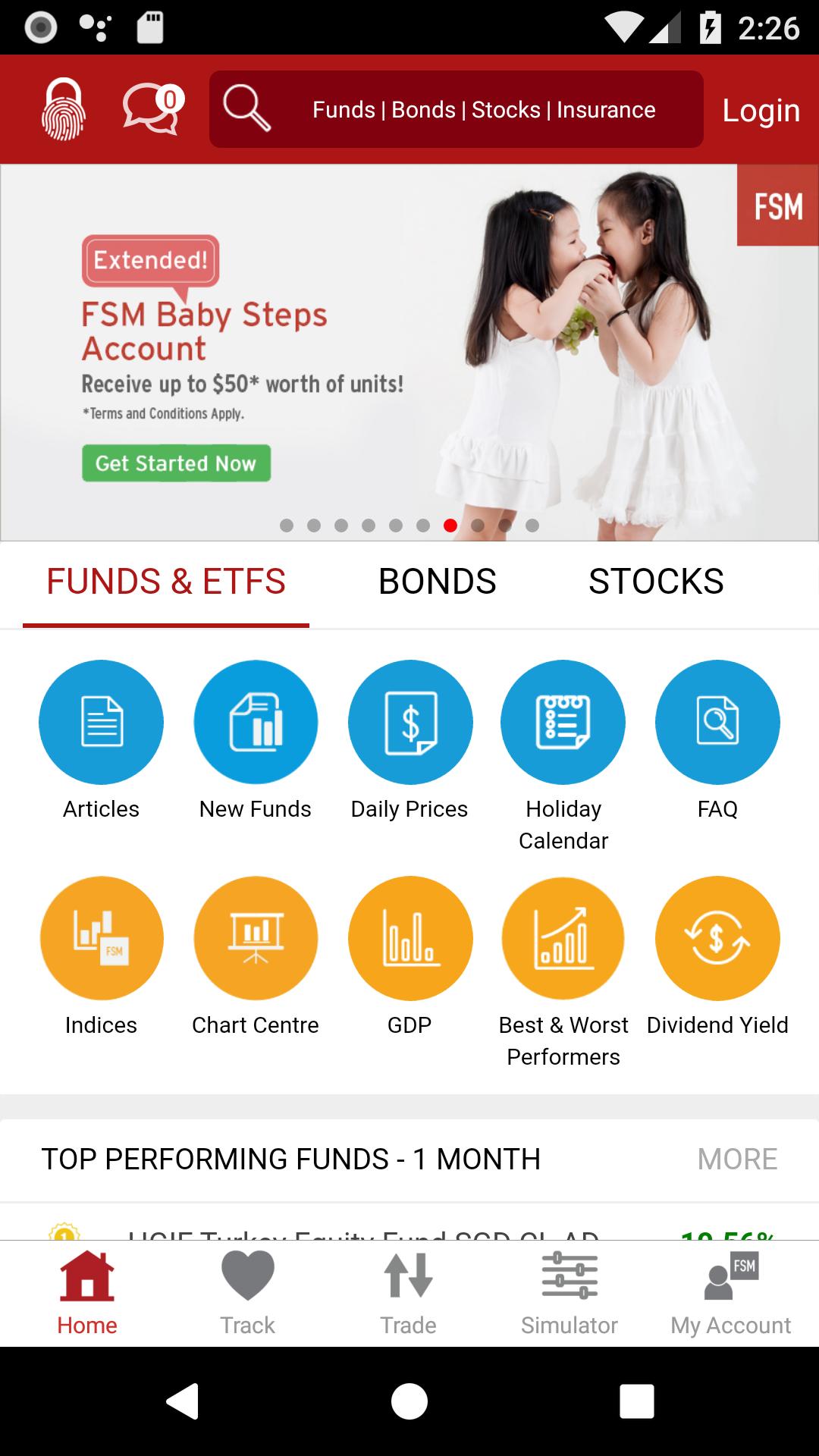819x1456 pixels.
Task: Open New Funds
Action: (x=256, y=722)
